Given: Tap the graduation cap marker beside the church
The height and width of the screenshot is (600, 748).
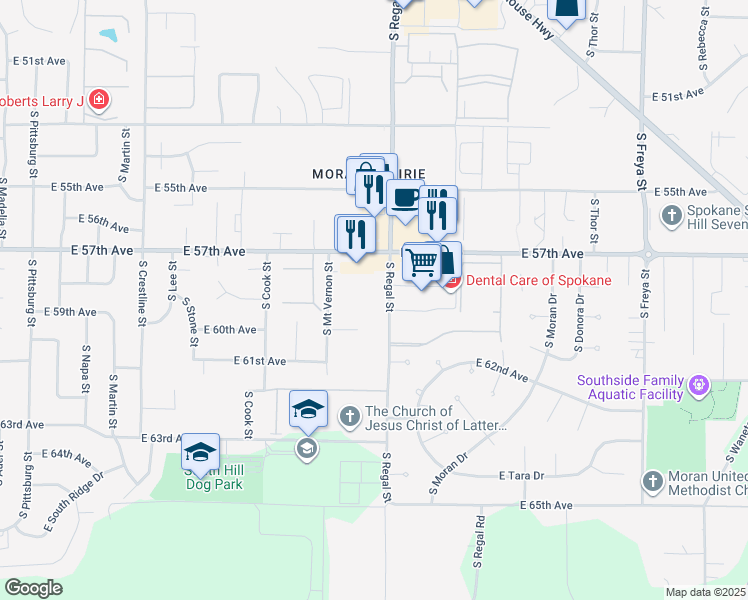Looking at the screenshot, I should tap(308, 412).
